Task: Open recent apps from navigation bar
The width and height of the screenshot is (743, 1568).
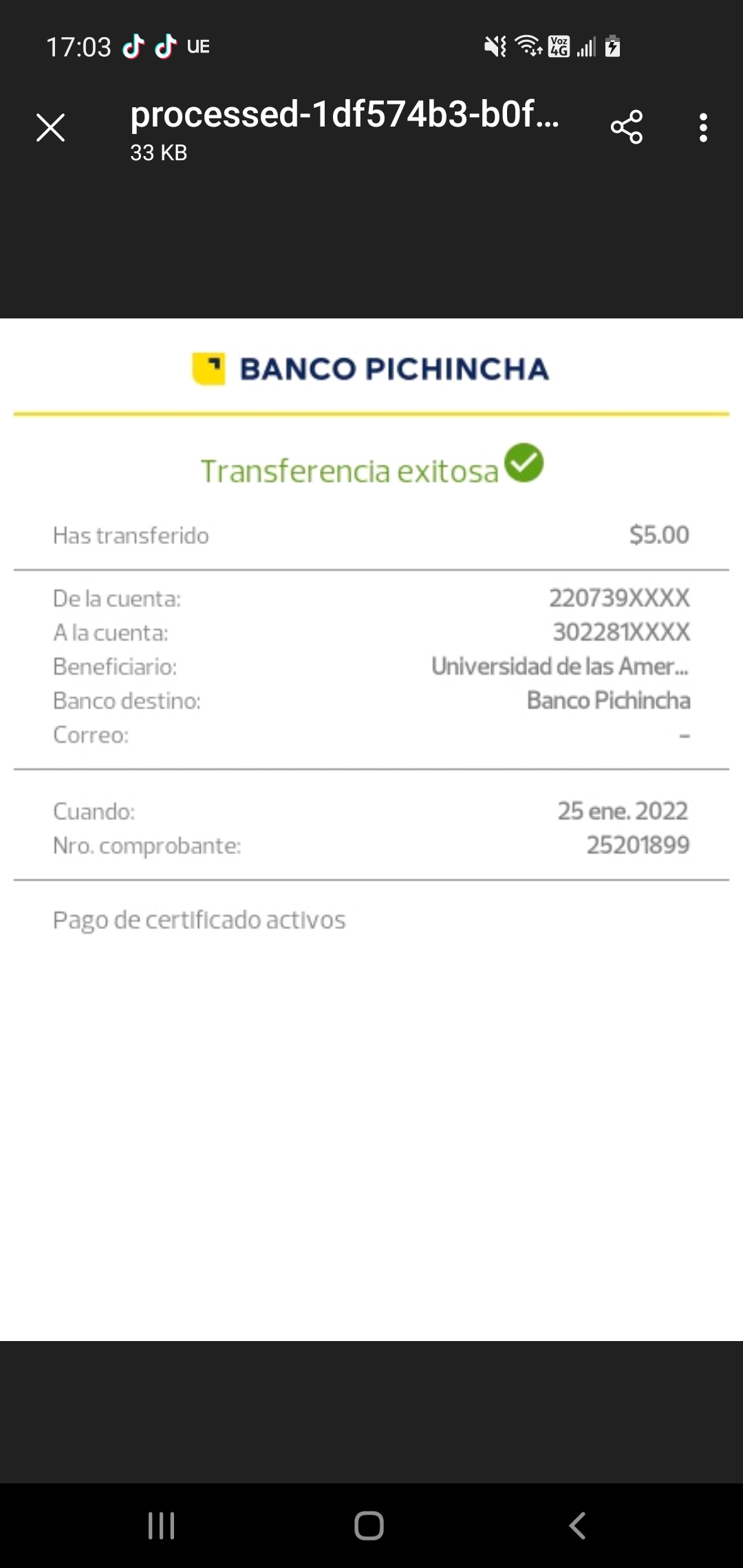Action: [x=162, y=1525]
